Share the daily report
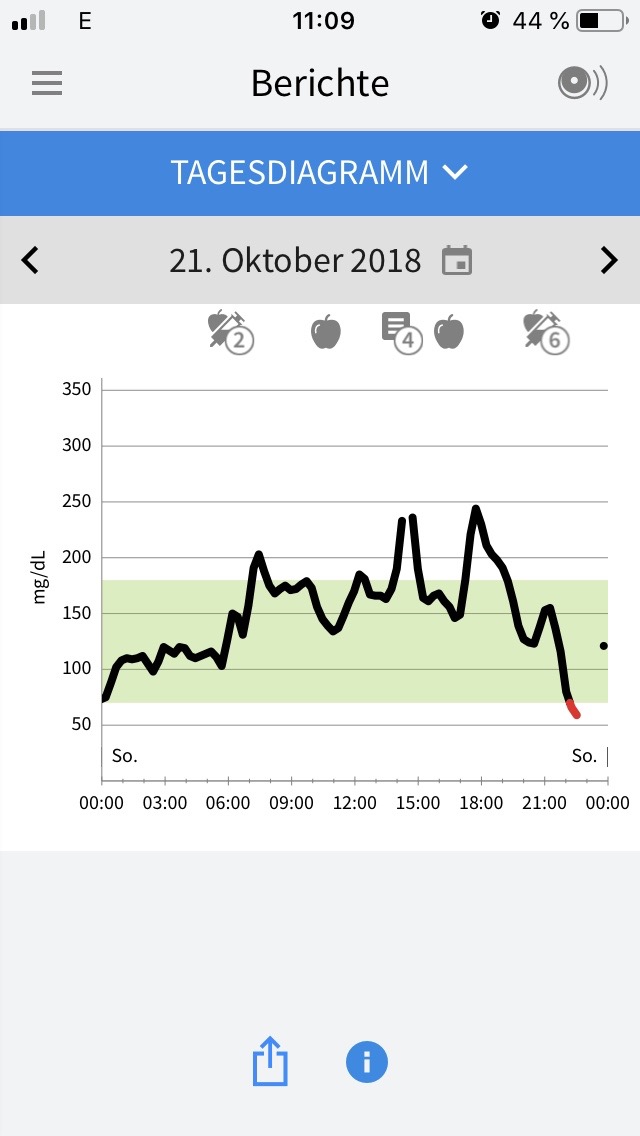Screen dimensions: 640x1136 pyautogui.click(x=270, y=1061)
